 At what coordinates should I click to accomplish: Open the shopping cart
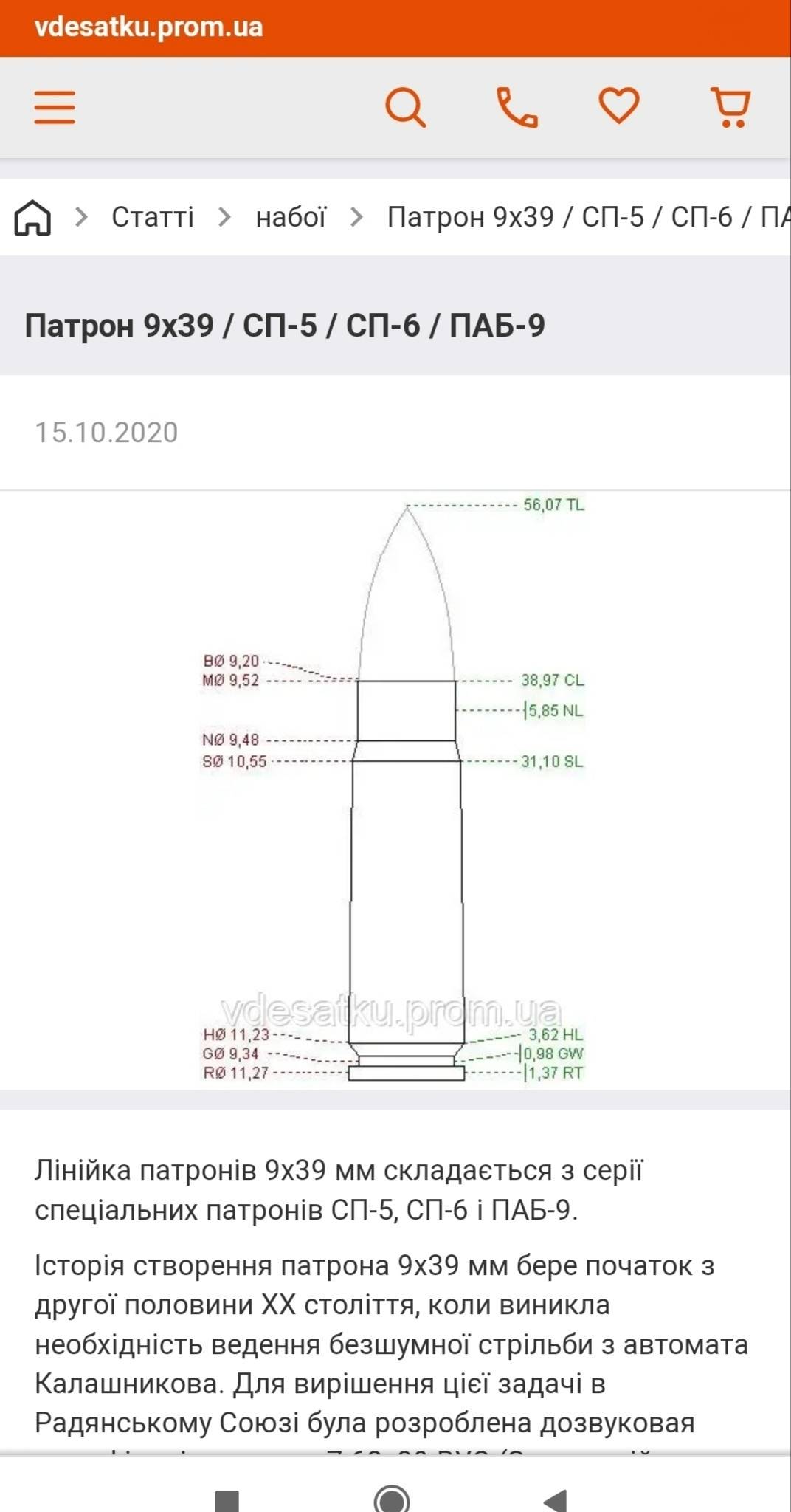pyautogui.click(x=730, y=107)
